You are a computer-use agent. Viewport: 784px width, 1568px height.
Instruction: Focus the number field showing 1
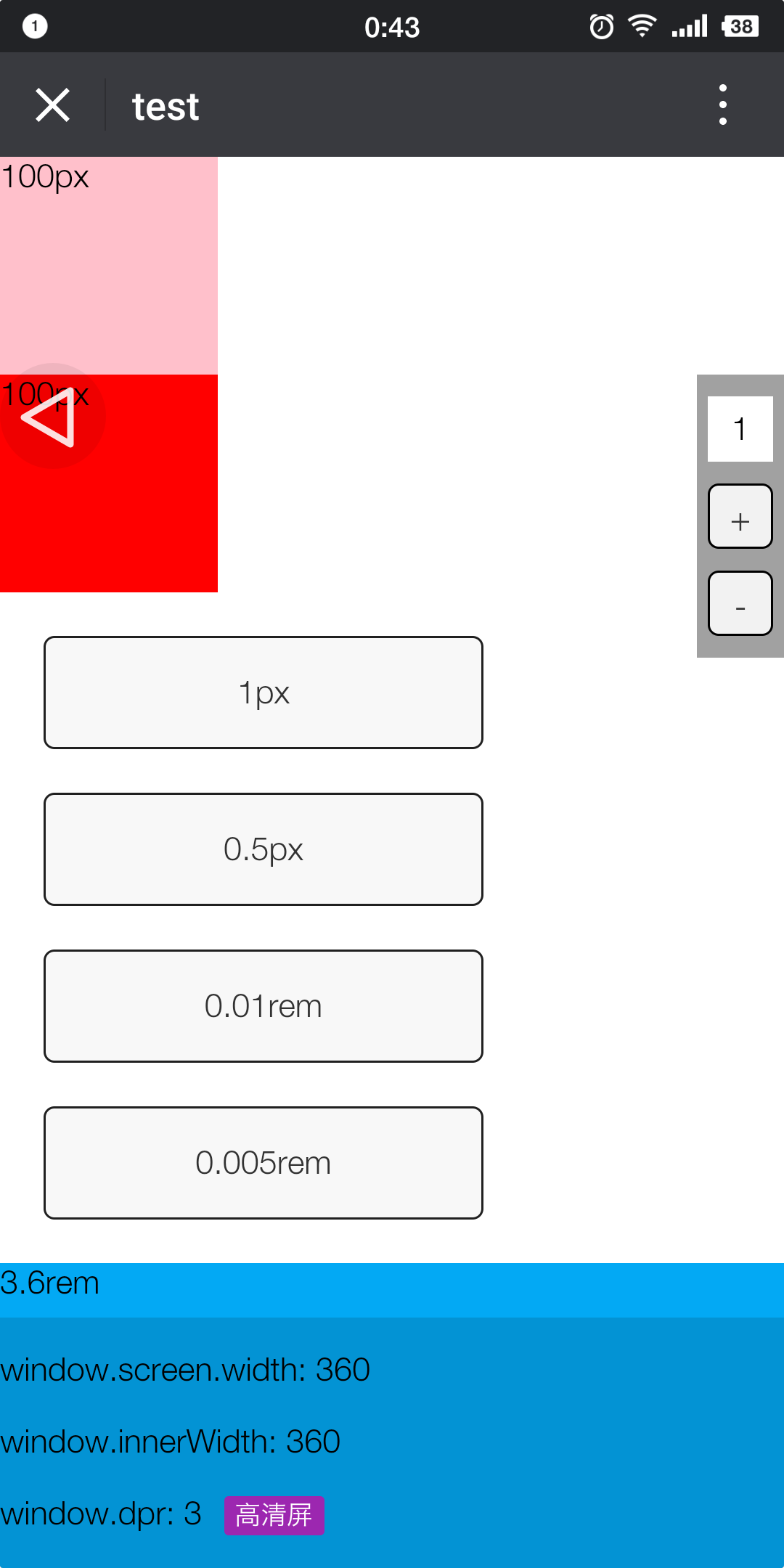(740, 429)
